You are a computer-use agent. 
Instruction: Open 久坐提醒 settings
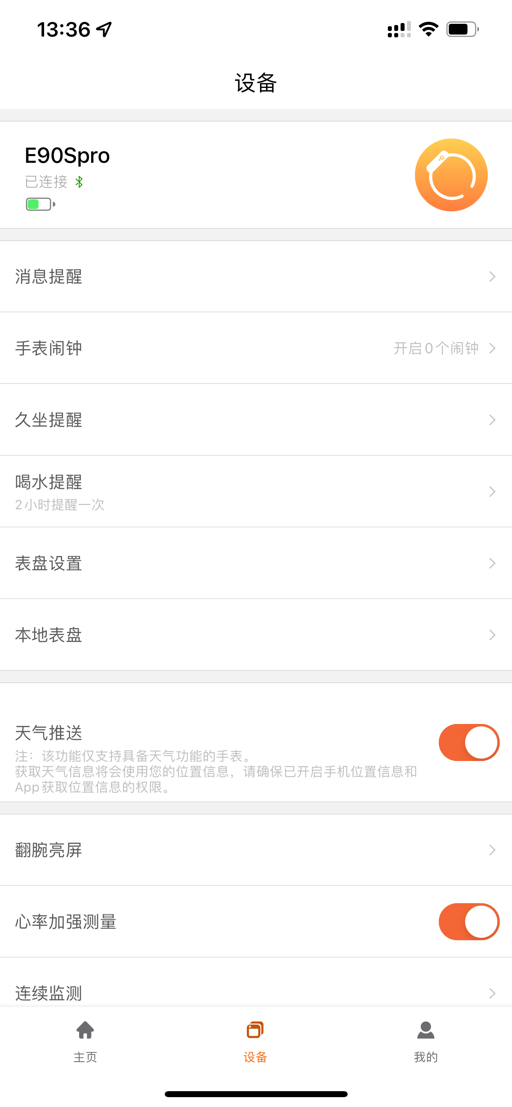(x=256, y=420)
